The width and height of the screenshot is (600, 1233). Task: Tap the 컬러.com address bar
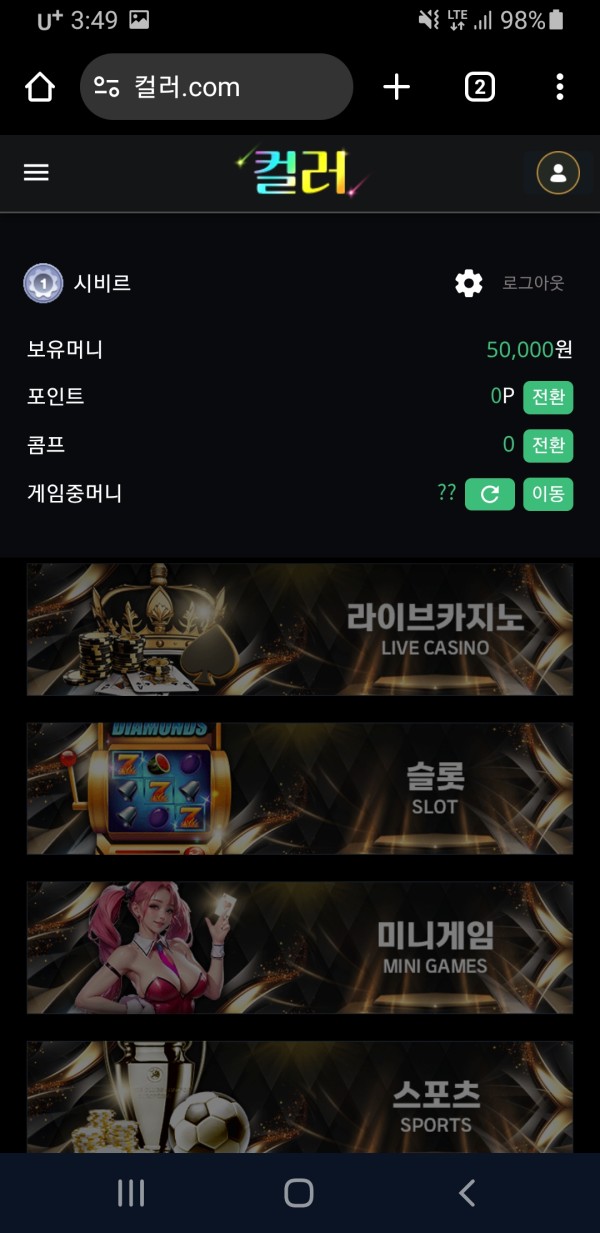click(216, 88)
